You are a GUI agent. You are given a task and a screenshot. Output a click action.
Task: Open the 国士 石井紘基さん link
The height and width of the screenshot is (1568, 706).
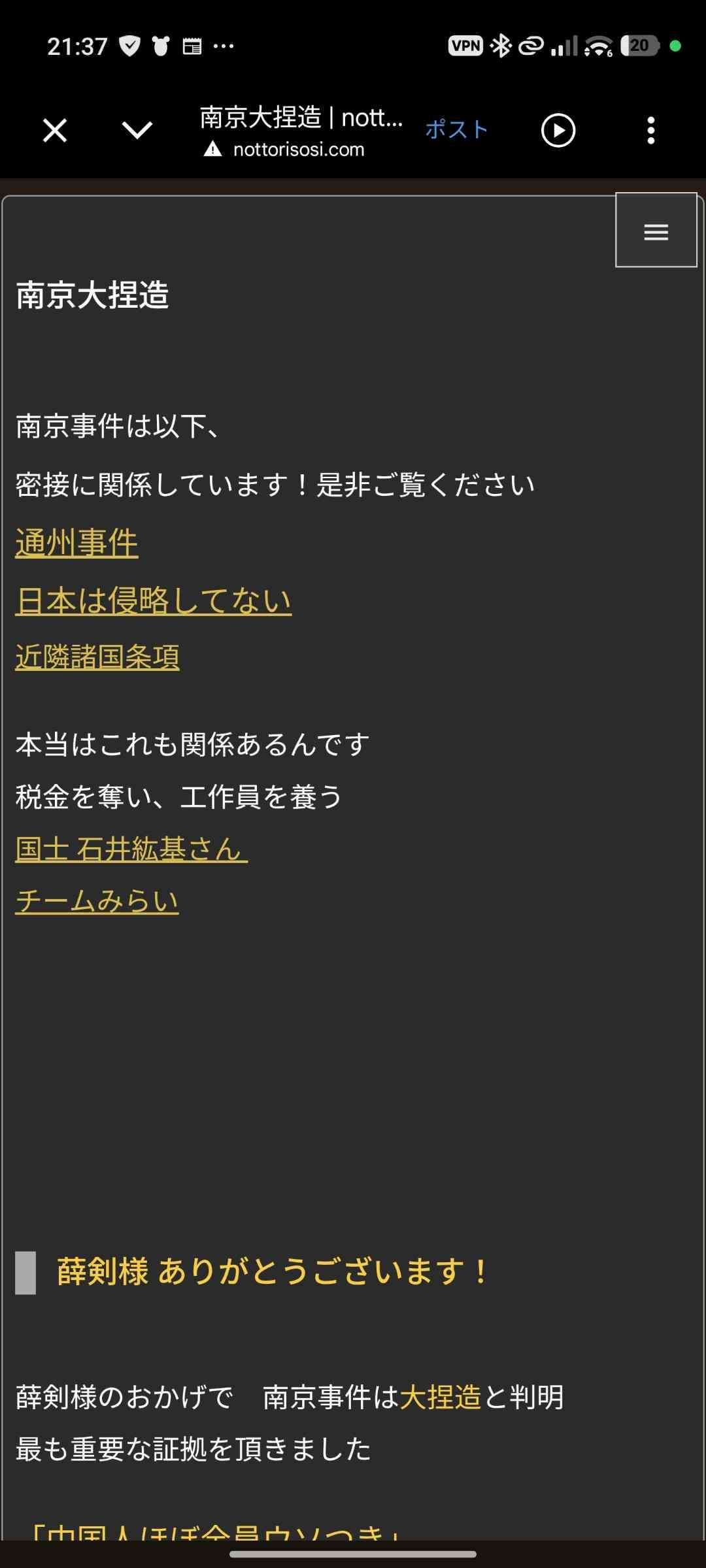click(x=131, y=849)
